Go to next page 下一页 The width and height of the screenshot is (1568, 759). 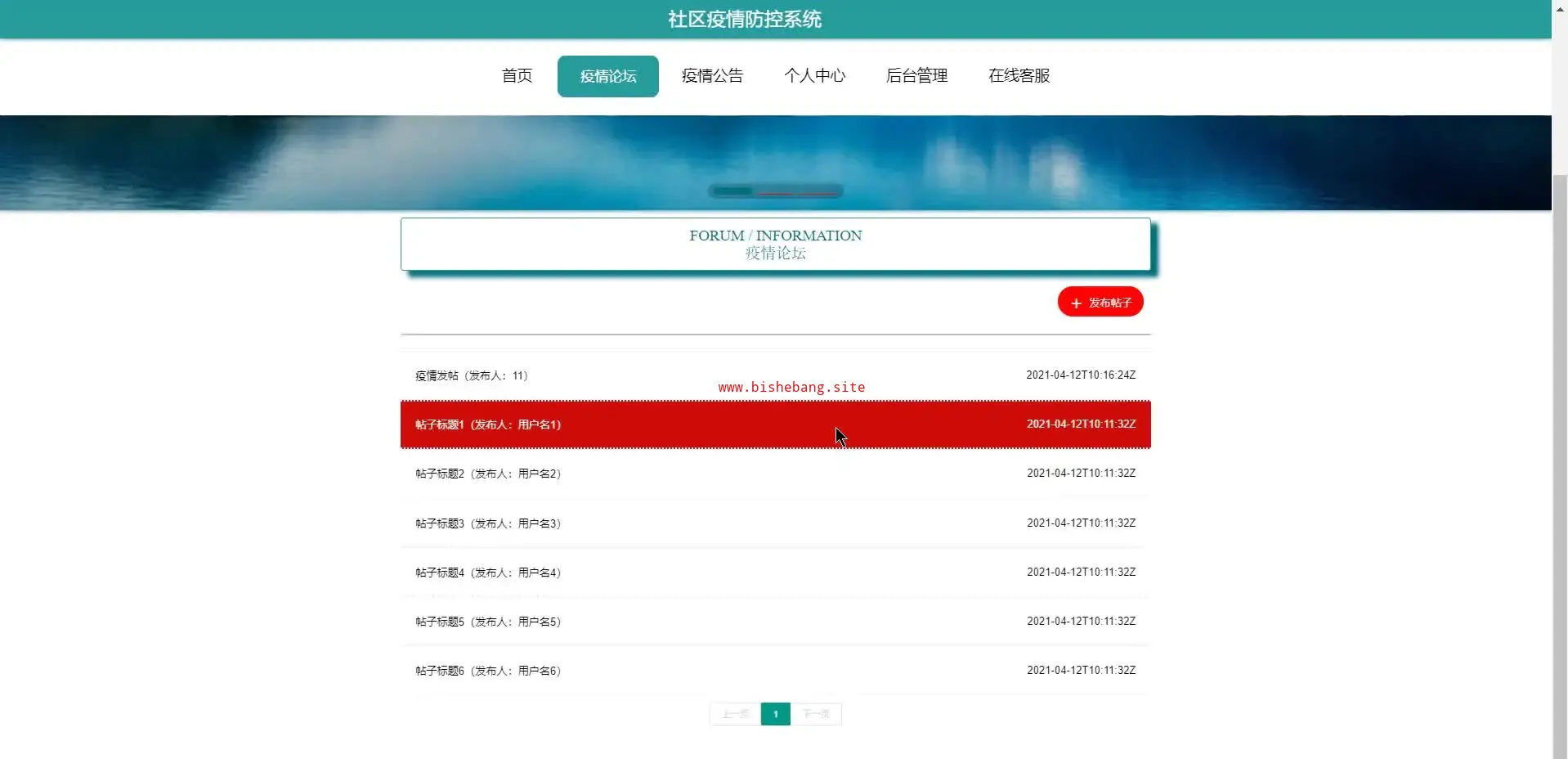[816, 714]
